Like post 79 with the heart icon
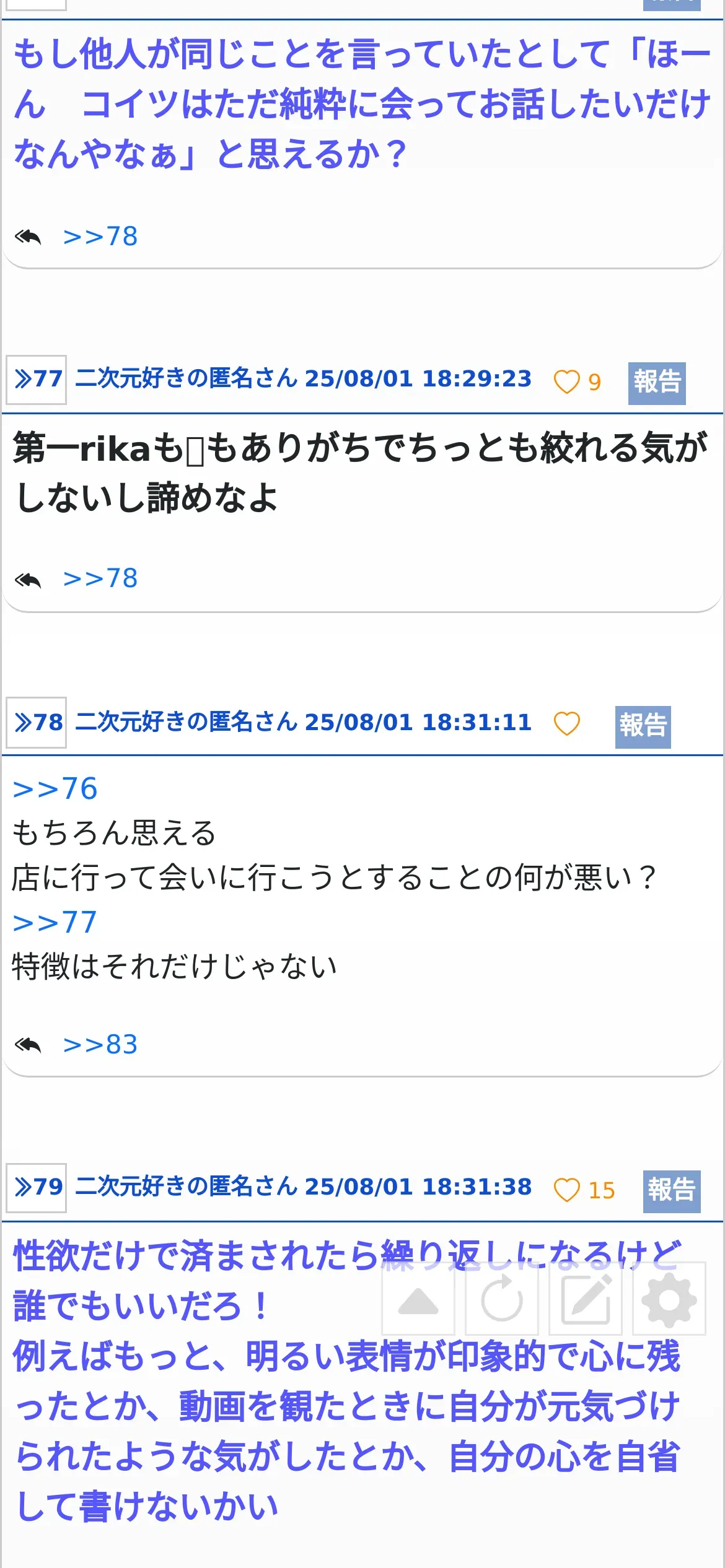This screenshot has height=1568, width=725. 566,1190
